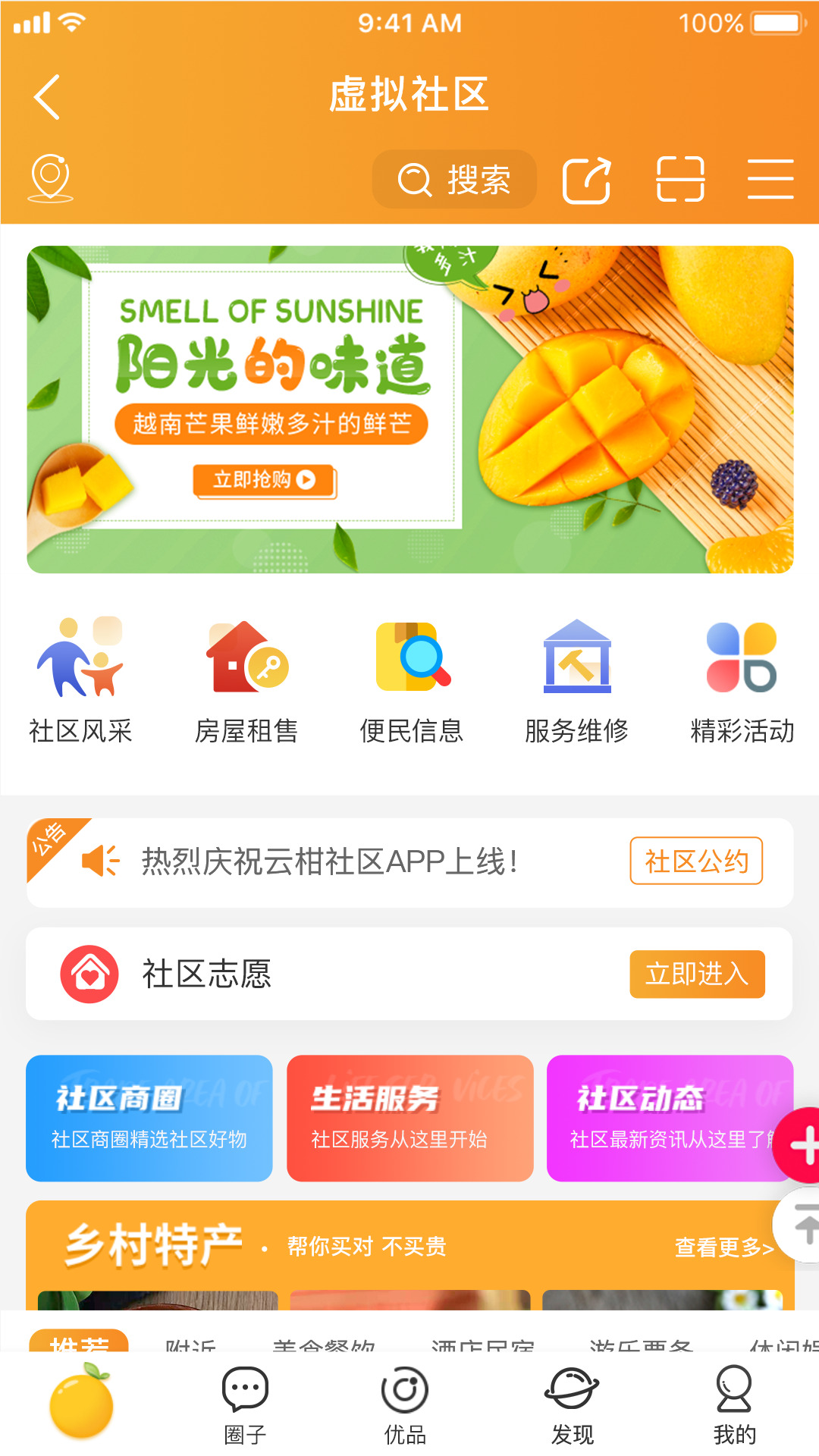Tap 立即进入 to enter 社区志愿
819x1456 pixels.
(x=696, y=974)
